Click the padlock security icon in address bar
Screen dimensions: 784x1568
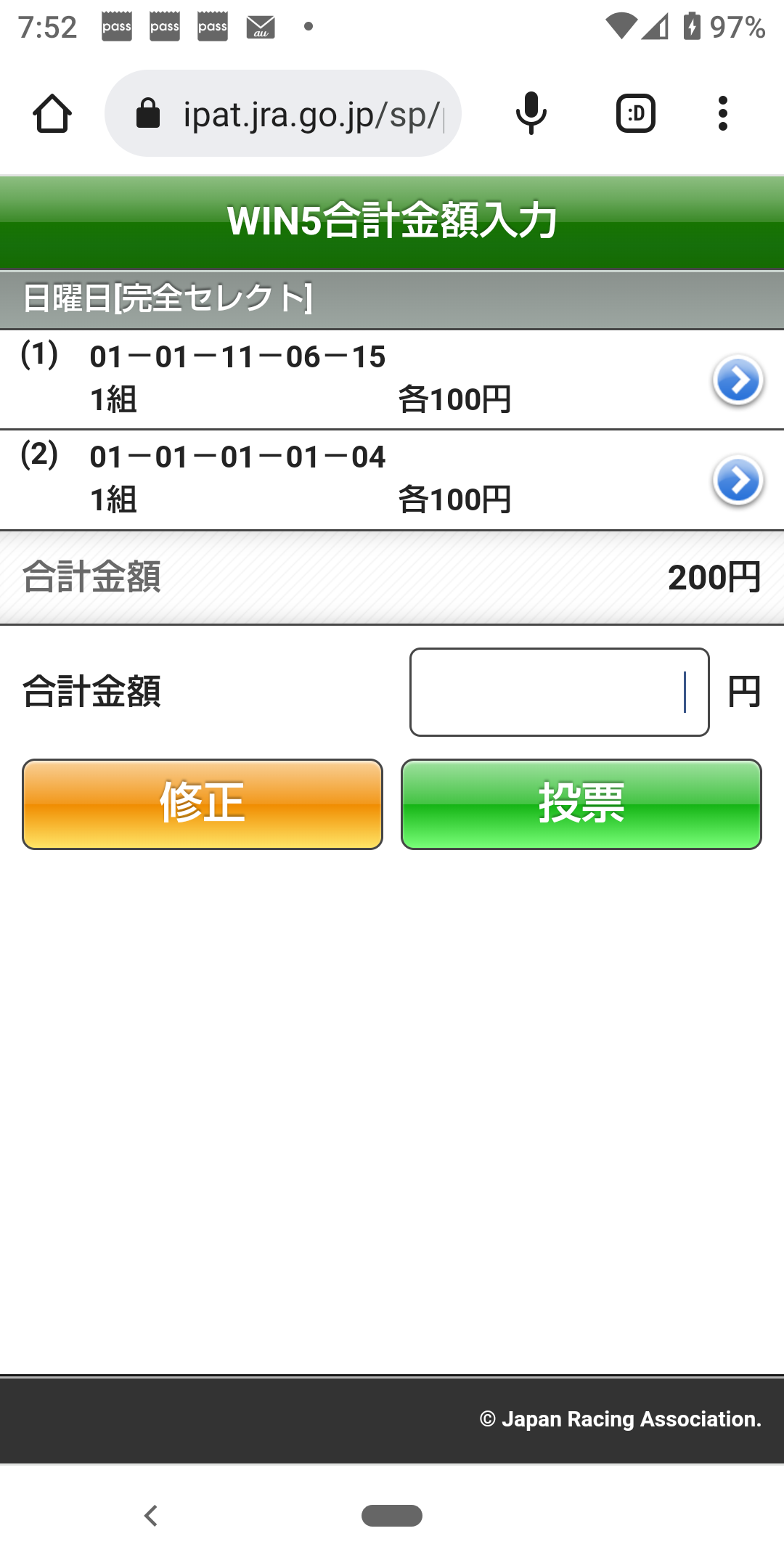click(x=147, y=111)
